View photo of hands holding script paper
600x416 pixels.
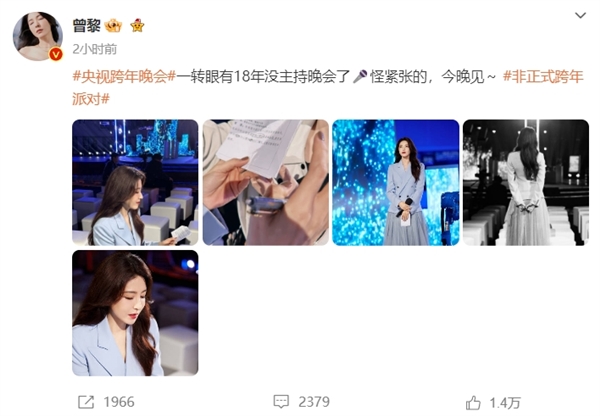coord(265,182)
